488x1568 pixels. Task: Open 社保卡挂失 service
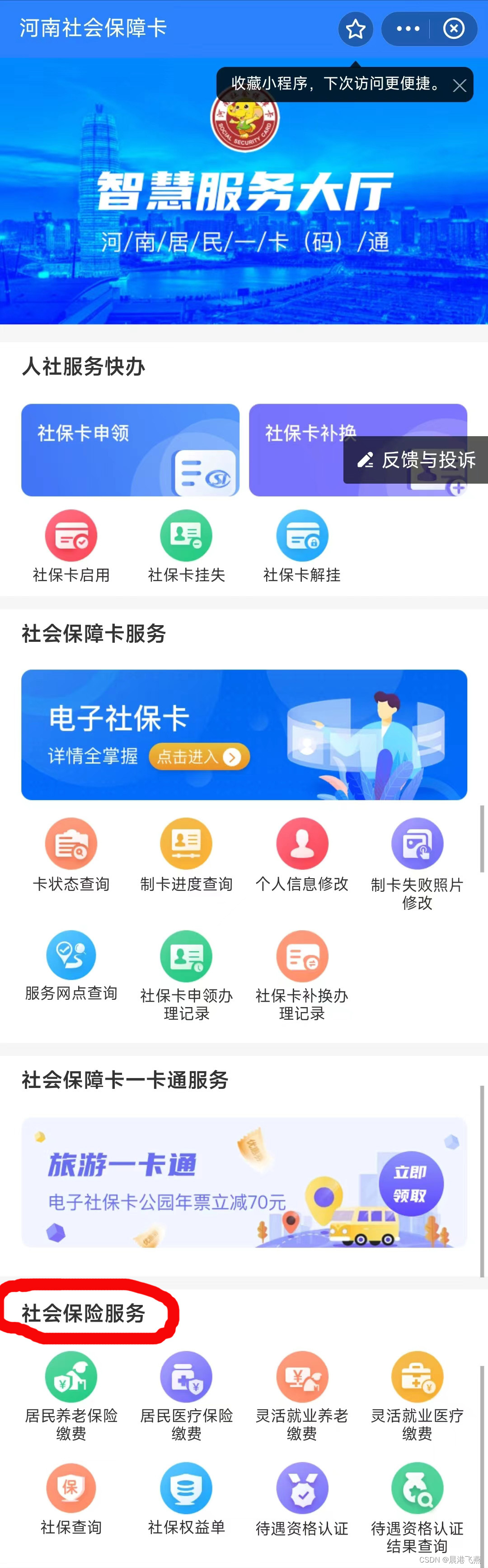[186, 546]
